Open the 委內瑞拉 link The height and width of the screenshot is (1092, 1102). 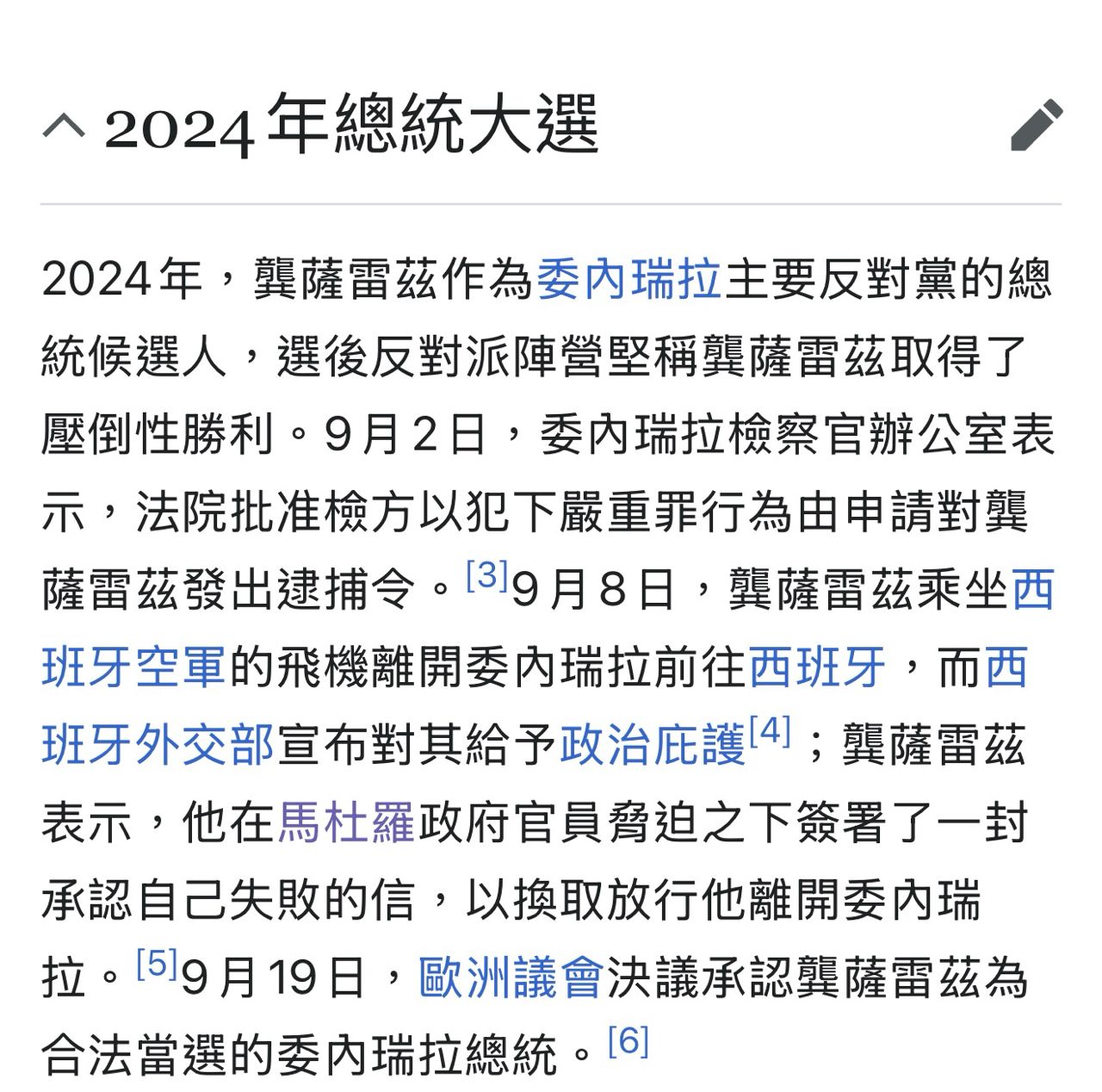(x=628, y=280)
